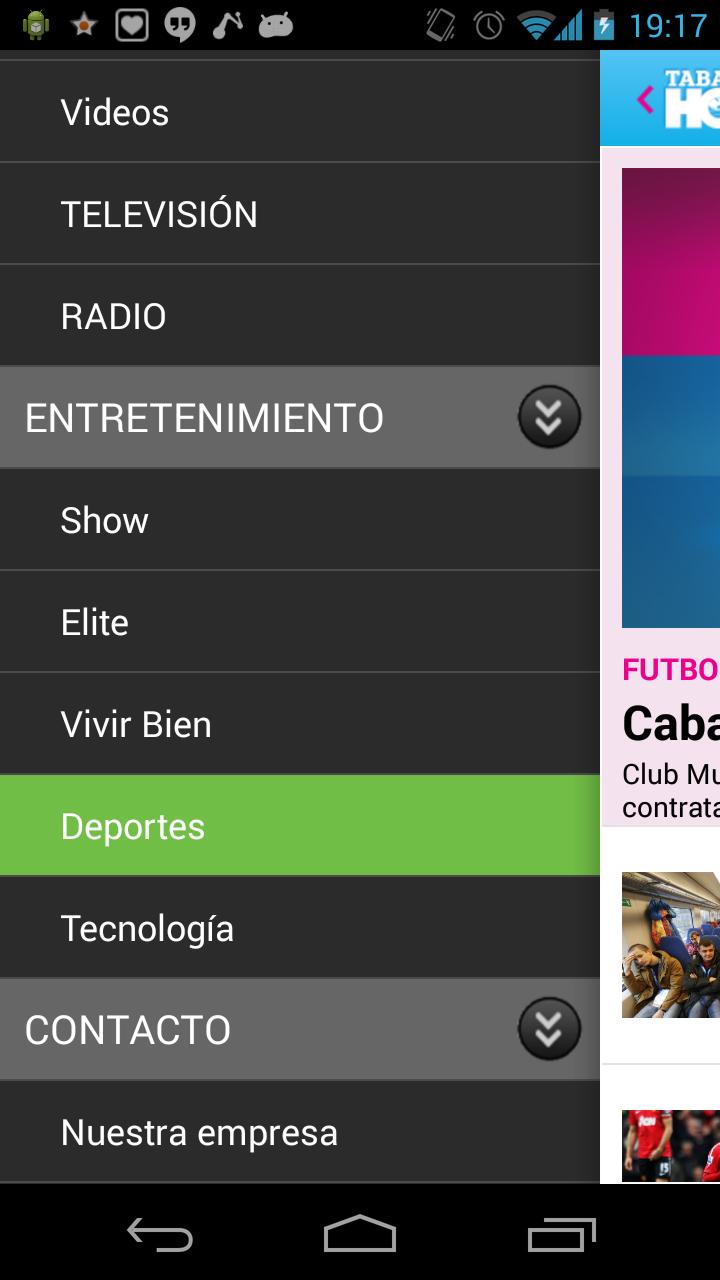Screen dimensions: 720x1280
Task: Collapse the CONTACTO section chevron
Action: [x=549, y=1029]
